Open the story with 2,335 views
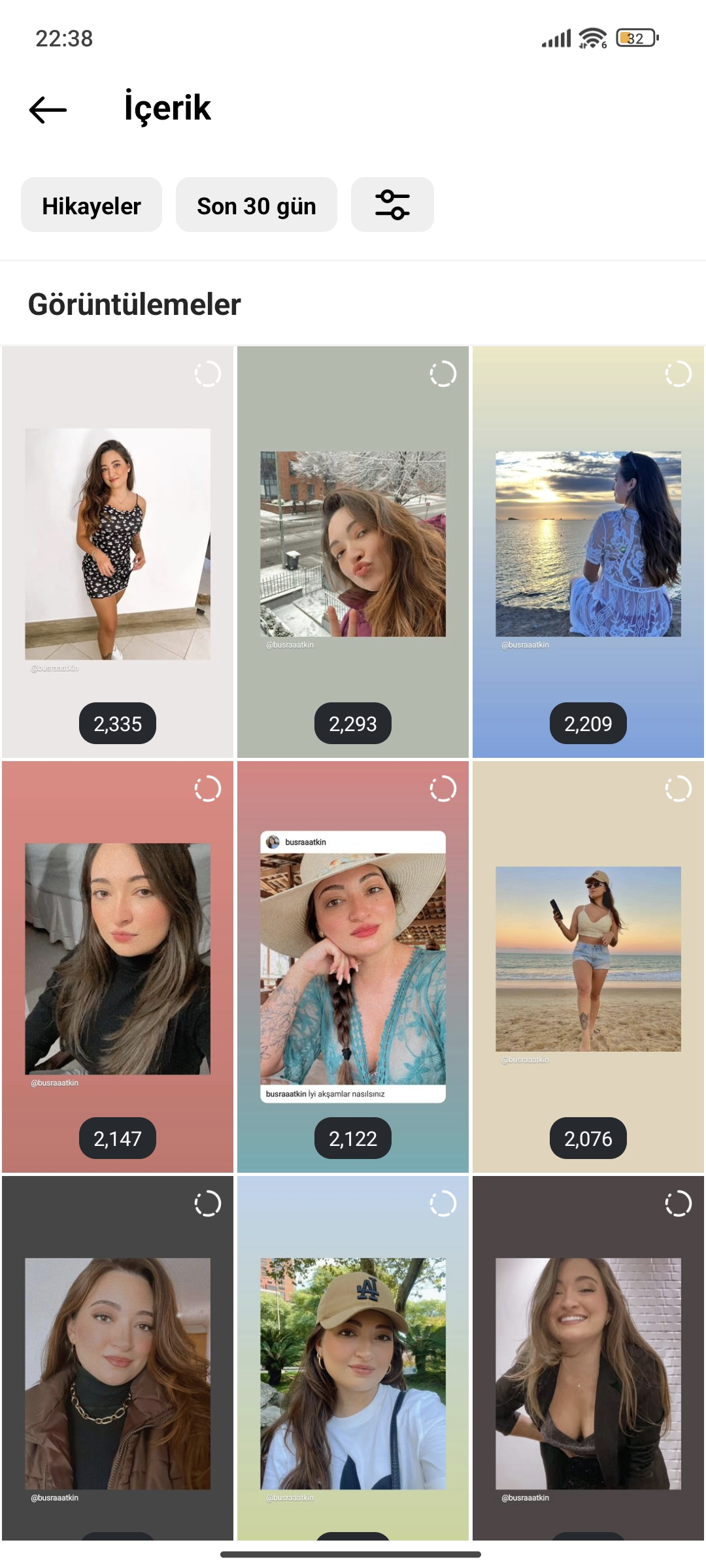 [x=118, y=552]
